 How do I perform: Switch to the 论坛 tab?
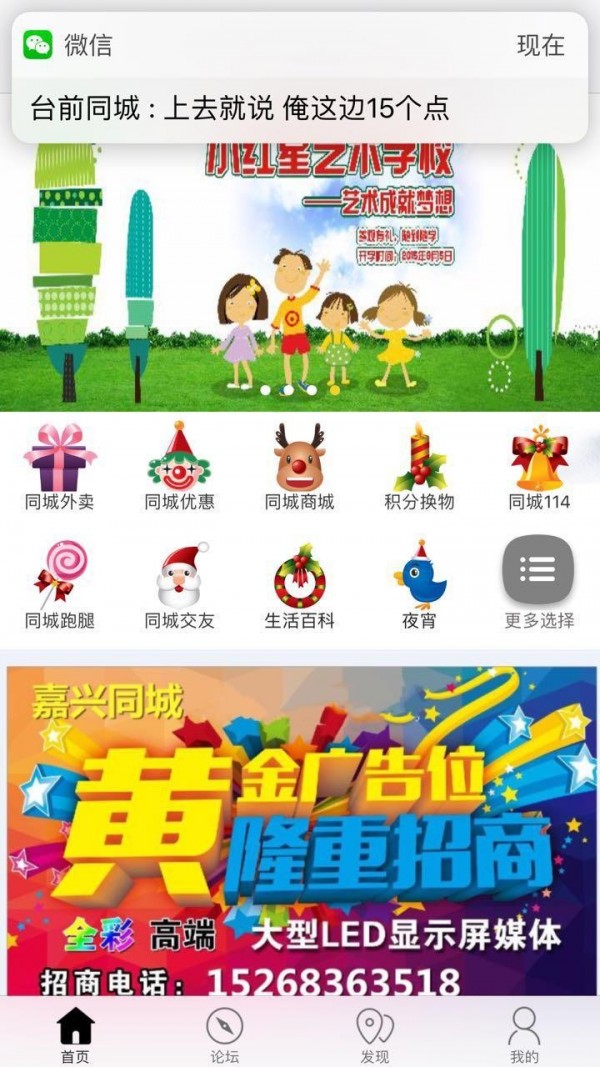click(x=225, y=1035)
